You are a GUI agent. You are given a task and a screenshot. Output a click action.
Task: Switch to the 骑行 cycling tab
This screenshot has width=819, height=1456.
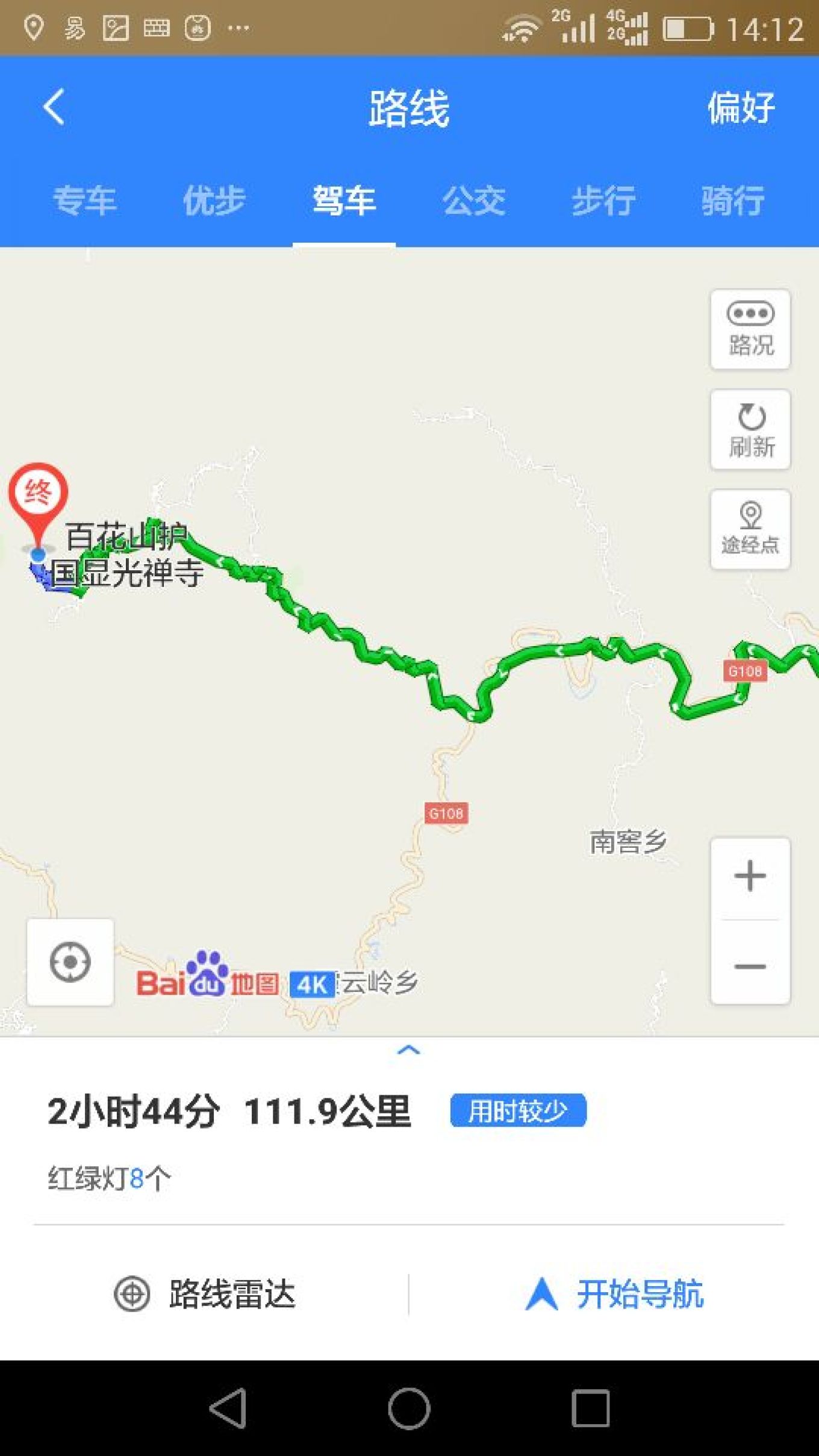pos(733,201)
